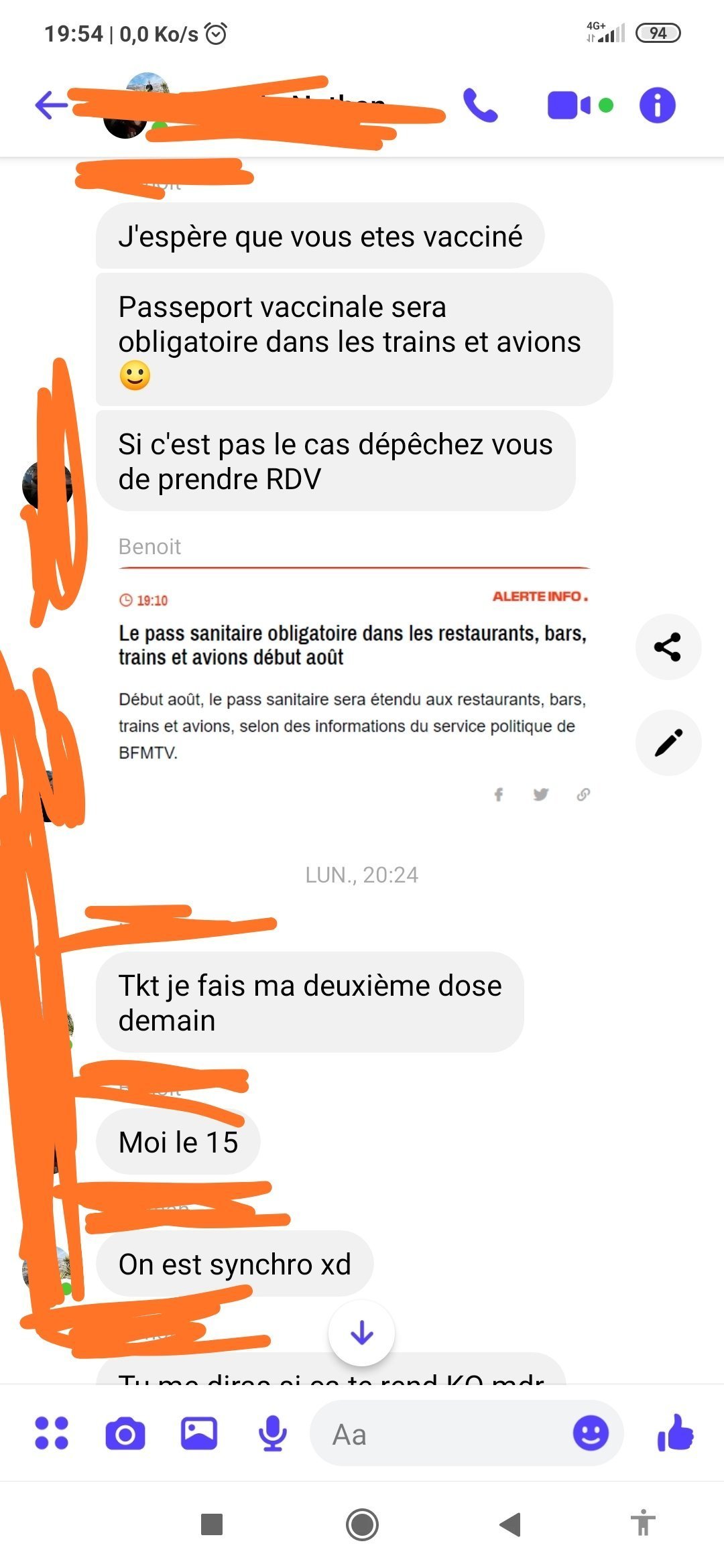Viewport: 724px width, 1568px height.
Task: Open more actions with the four-dot icon
Action: [x=52, y=1433]
